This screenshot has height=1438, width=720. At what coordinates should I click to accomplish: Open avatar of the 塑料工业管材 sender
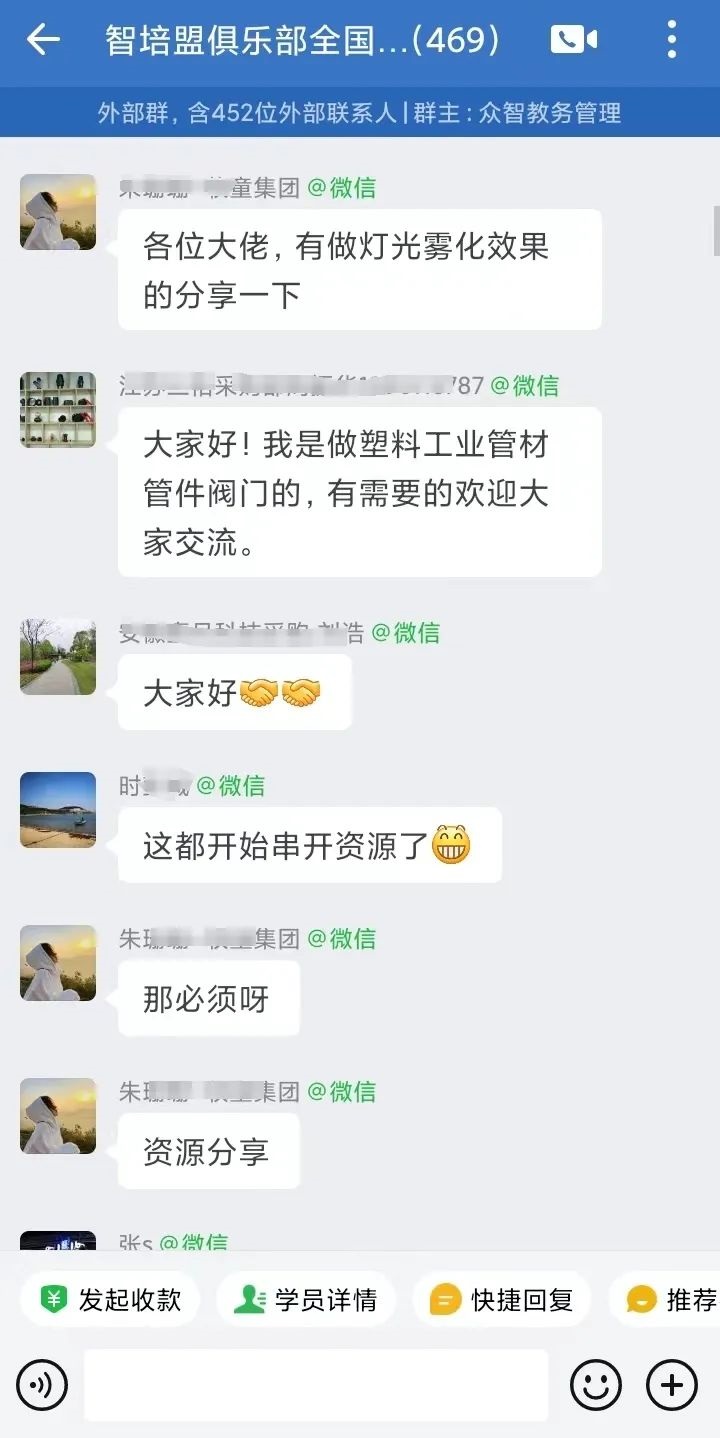(58, 409)
